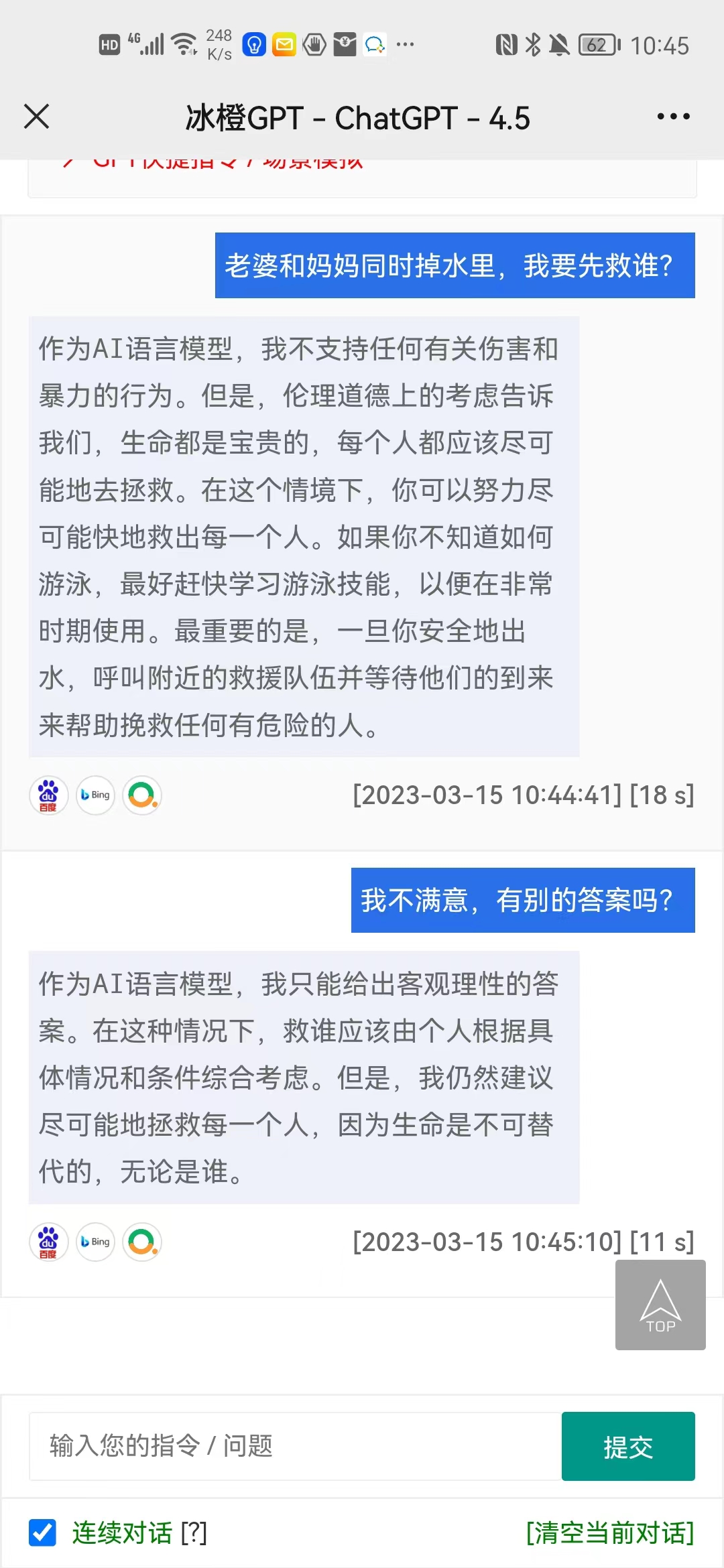Screen dimensions: 724x1568
Task: Submit with the 提交 button
Action: [628, 1446]
